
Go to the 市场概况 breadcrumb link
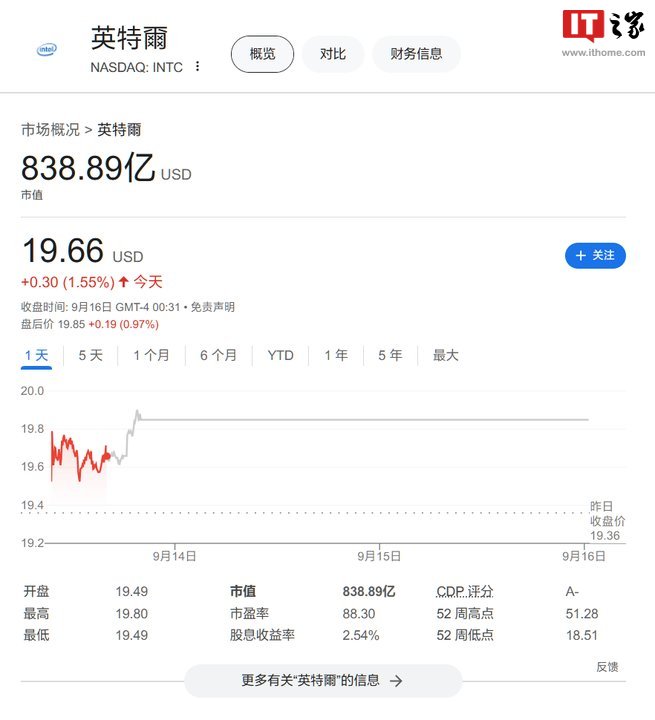50,129
